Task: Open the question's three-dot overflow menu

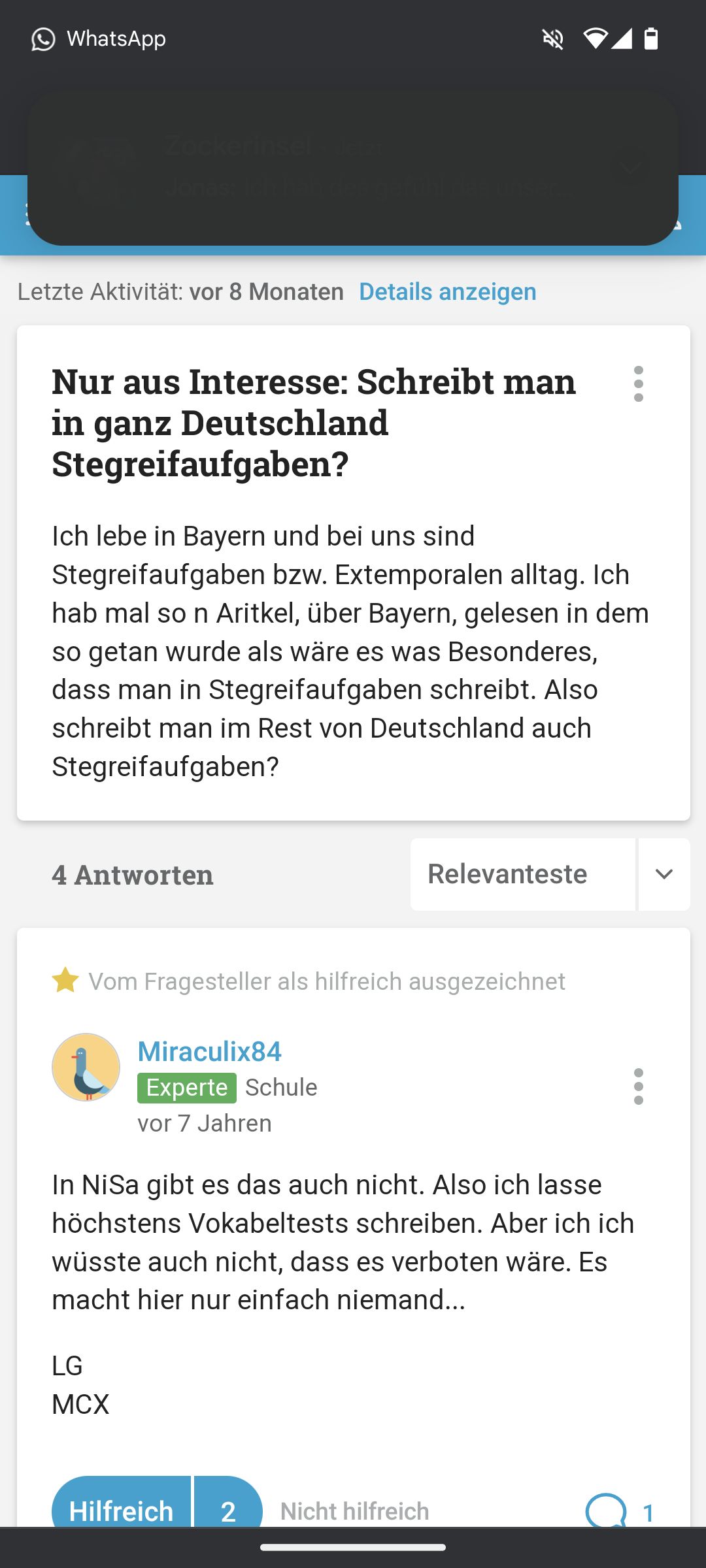Action: point(638,384)
